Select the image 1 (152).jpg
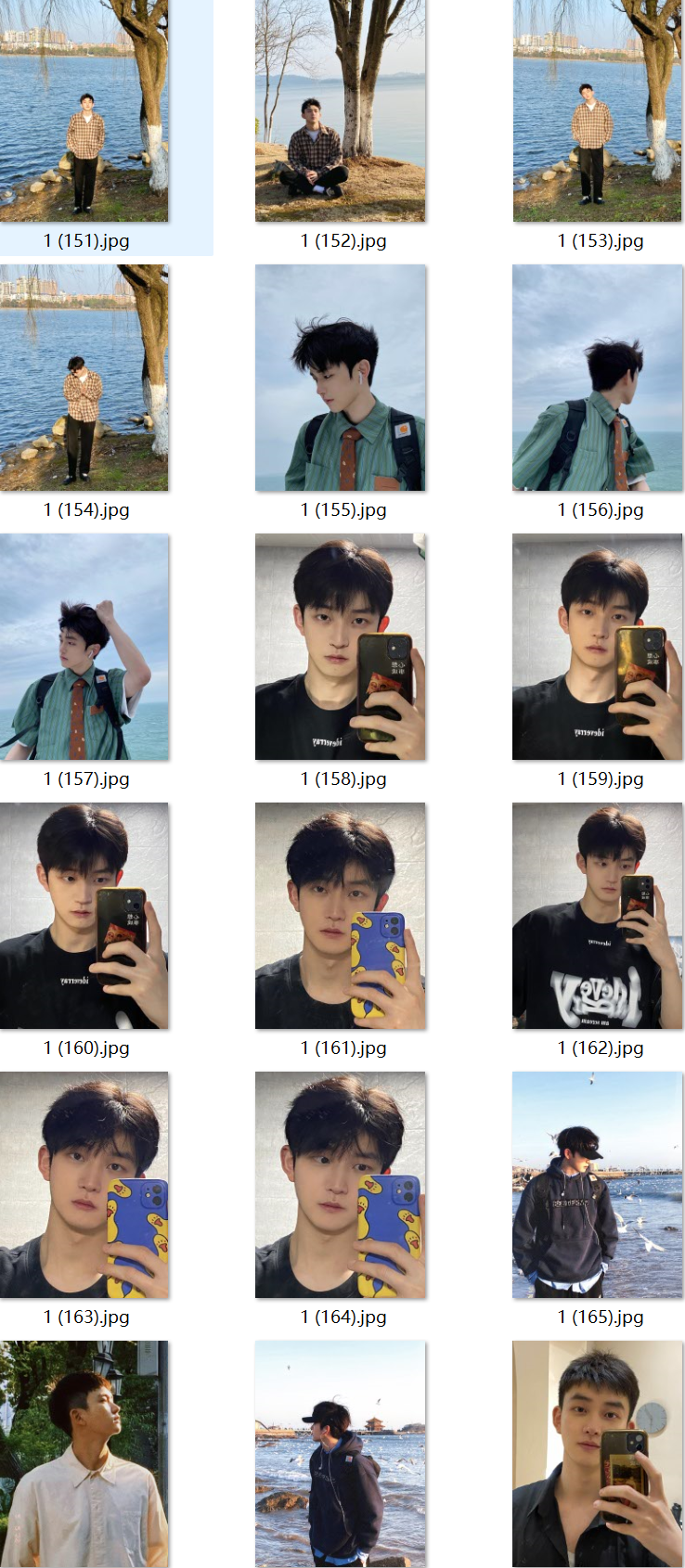This screenshot has width=685, height=1568. pyautogui.click(x=341, y=110)
